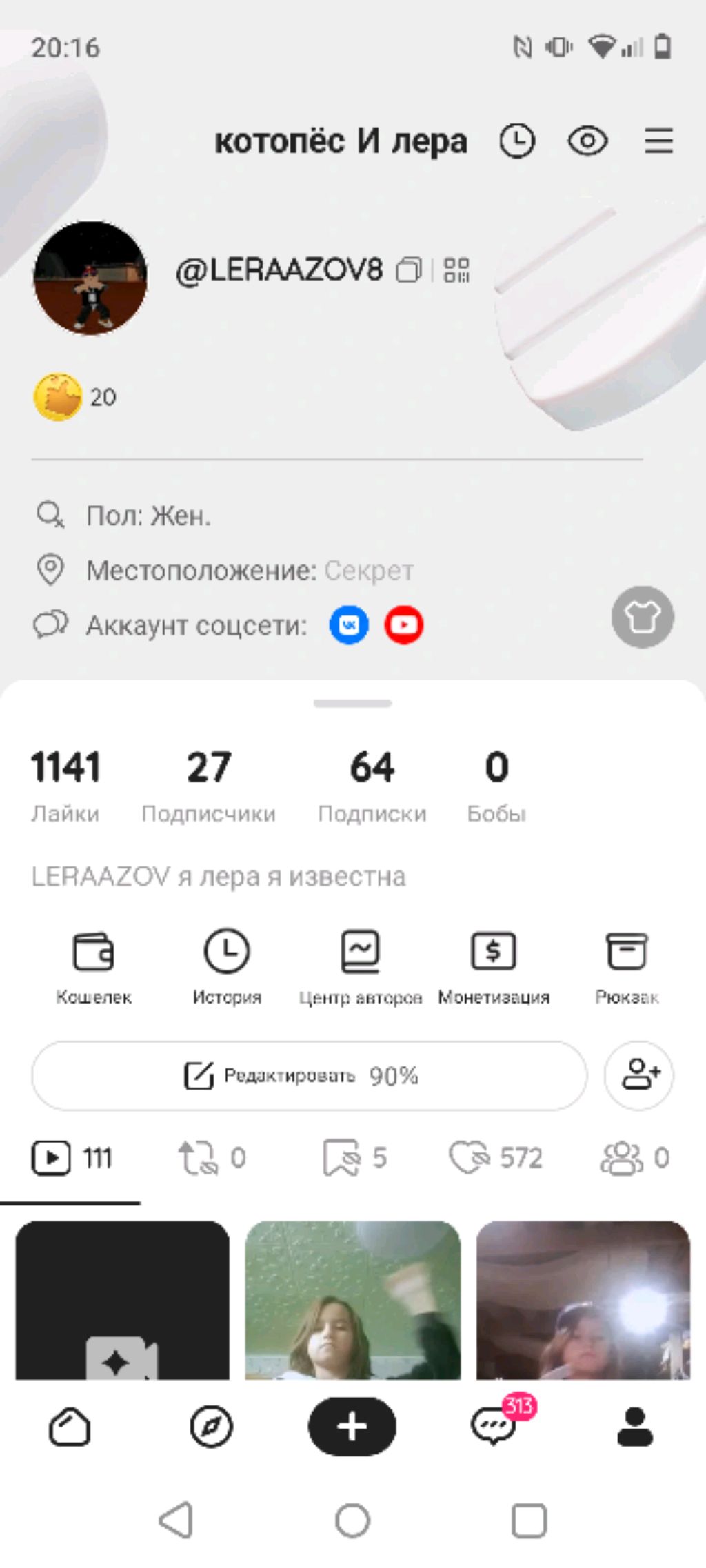The height and width of the screenshot is (1568, 706).
Task: Create new post with plus button
Action: (x=352, y=1427)
